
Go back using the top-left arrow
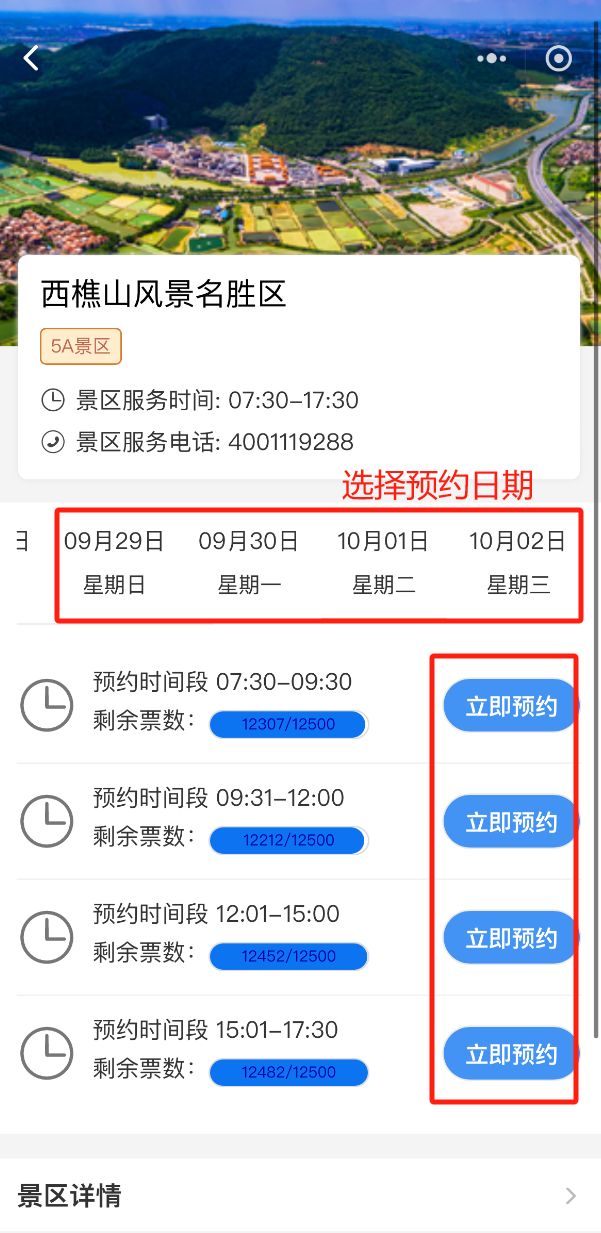tap(31, 58)
